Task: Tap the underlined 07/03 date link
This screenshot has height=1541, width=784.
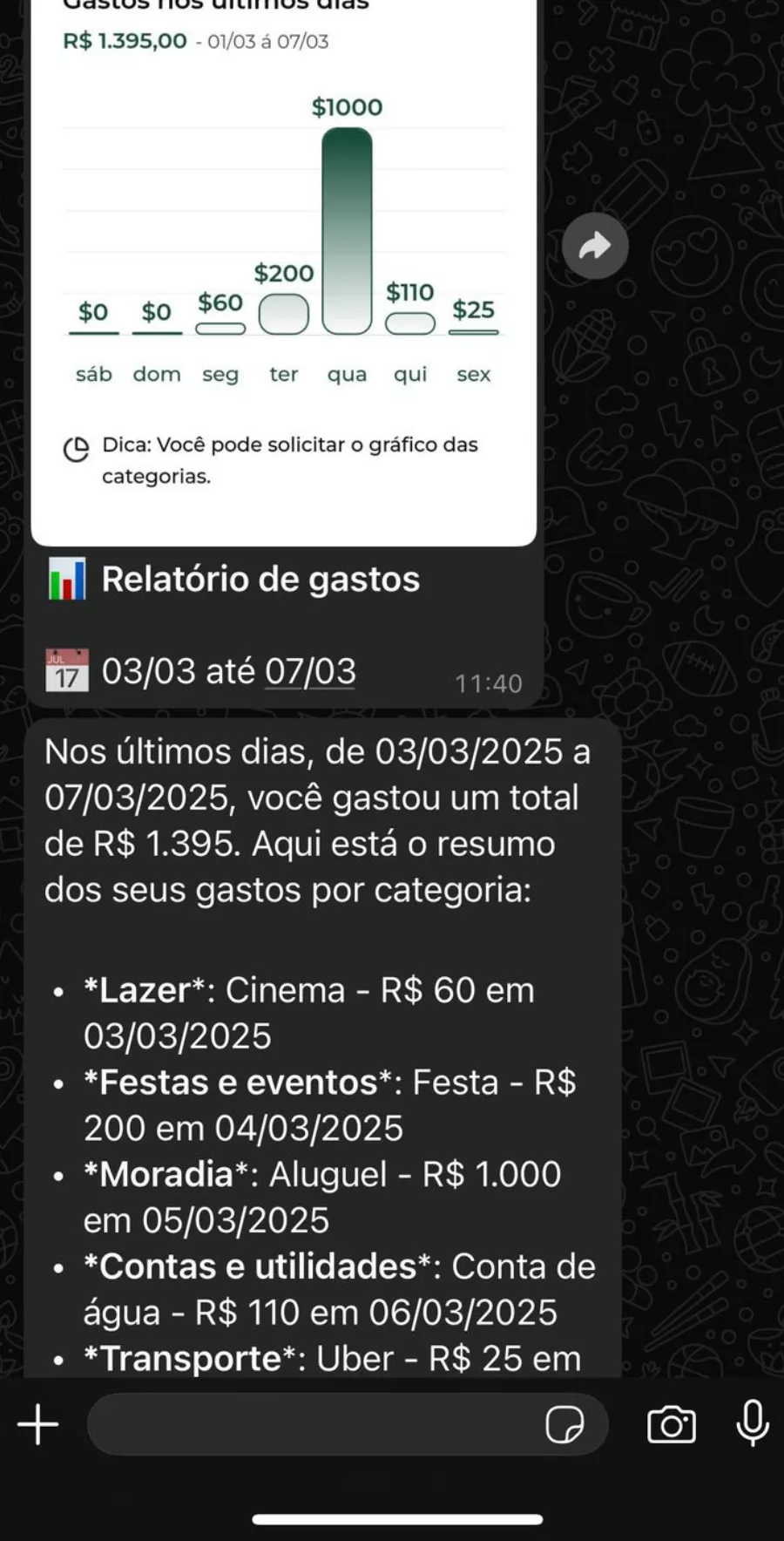Action: [310, 672]
